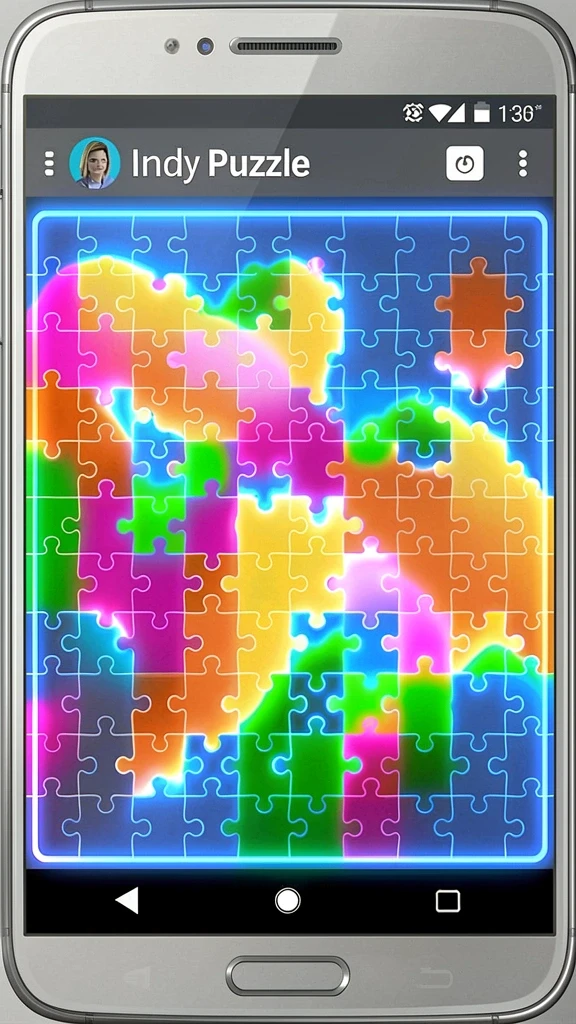This screenshot has width=576, height=1024.
Task: Open the overflow menu at the app bar's right end
Action: coord(522,163)
